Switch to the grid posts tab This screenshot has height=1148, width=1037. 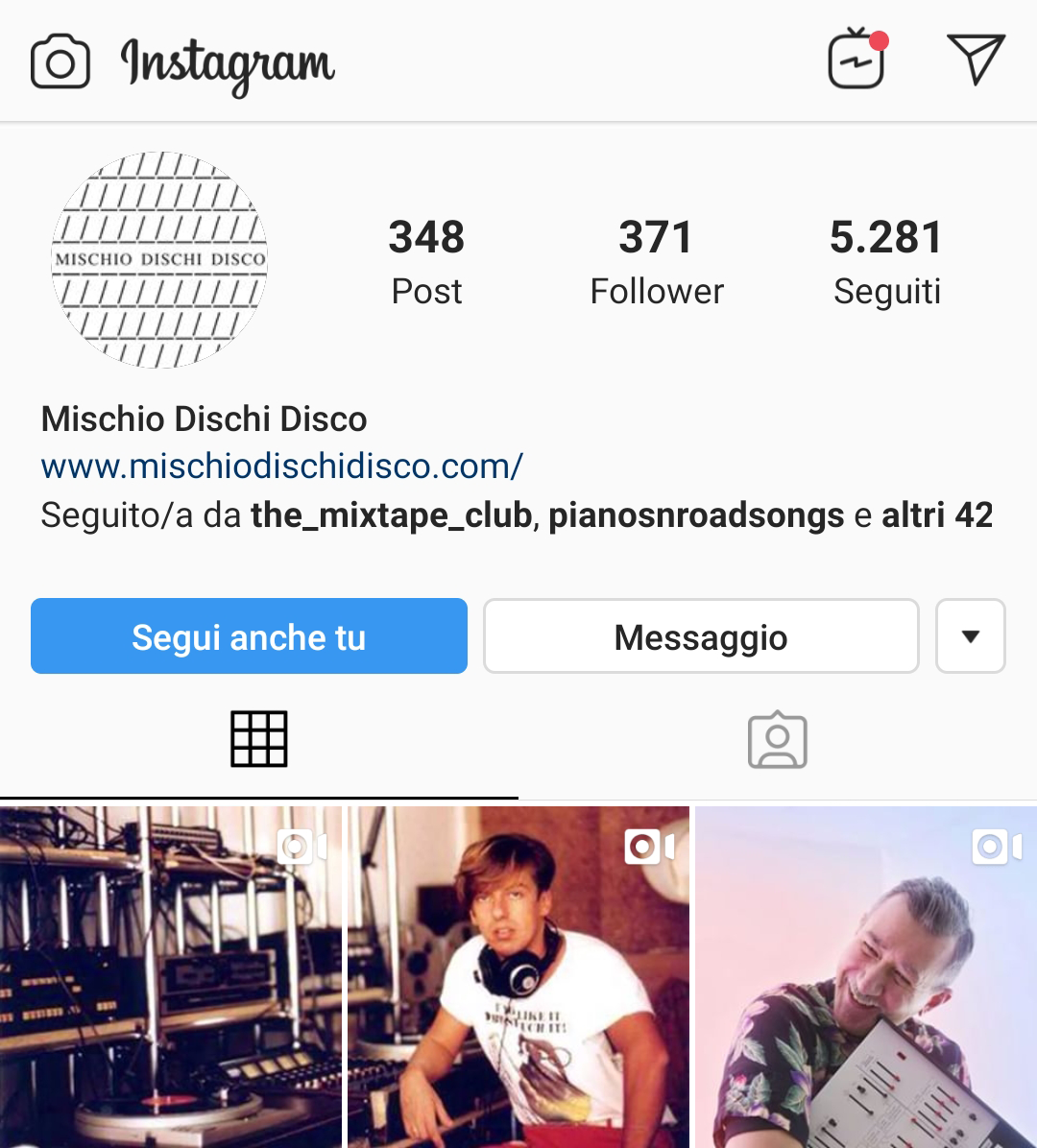click(x=259, y=739)
